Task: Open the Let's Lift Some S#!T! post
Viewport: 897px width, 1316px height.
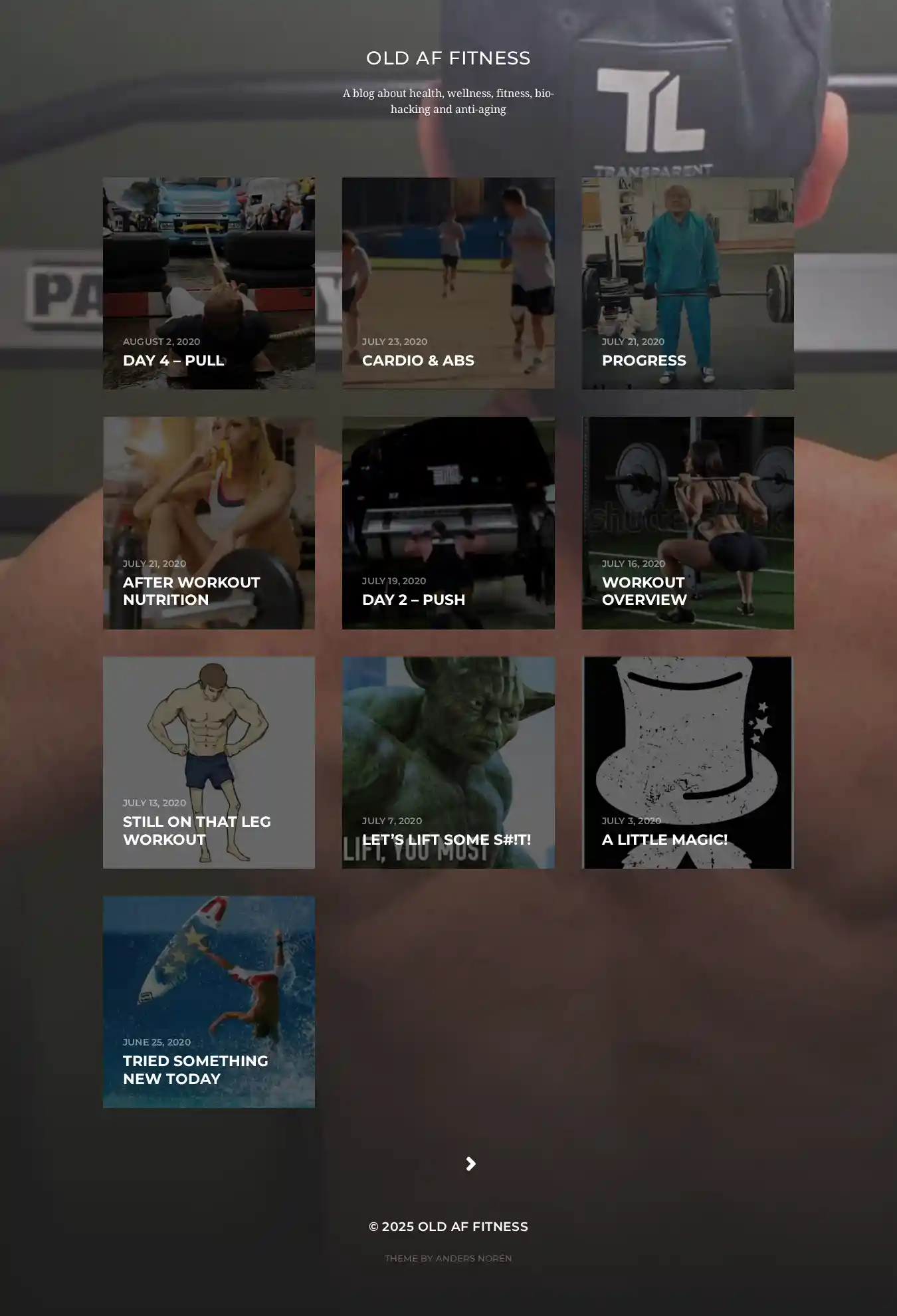Action: pos(446,839)
